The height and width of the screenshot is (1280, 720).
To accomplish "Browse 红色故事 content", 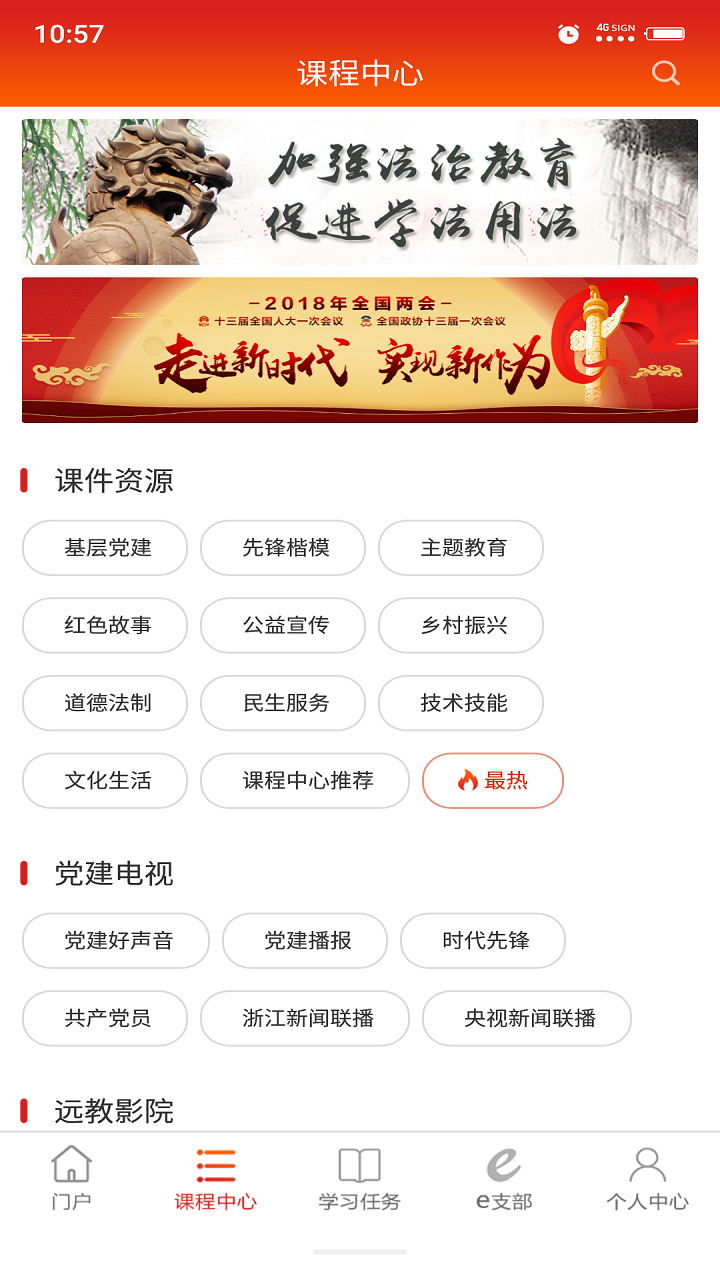I will pos(104,625).
